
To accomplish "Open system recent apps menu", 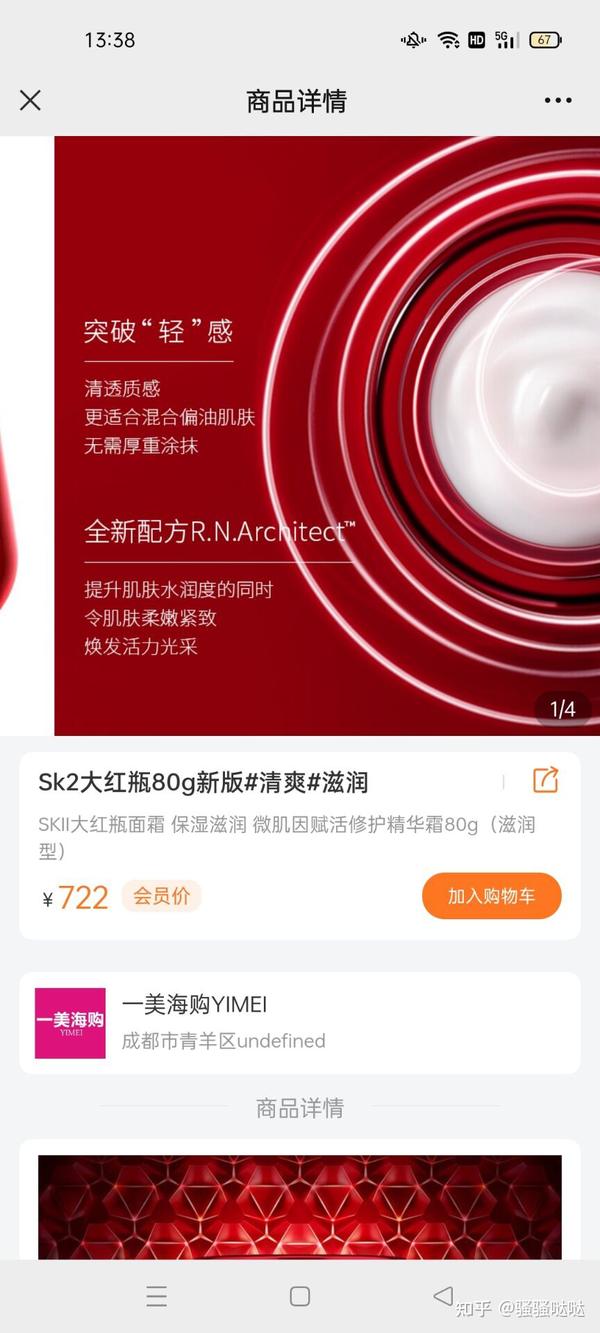I will point(157,1297).
